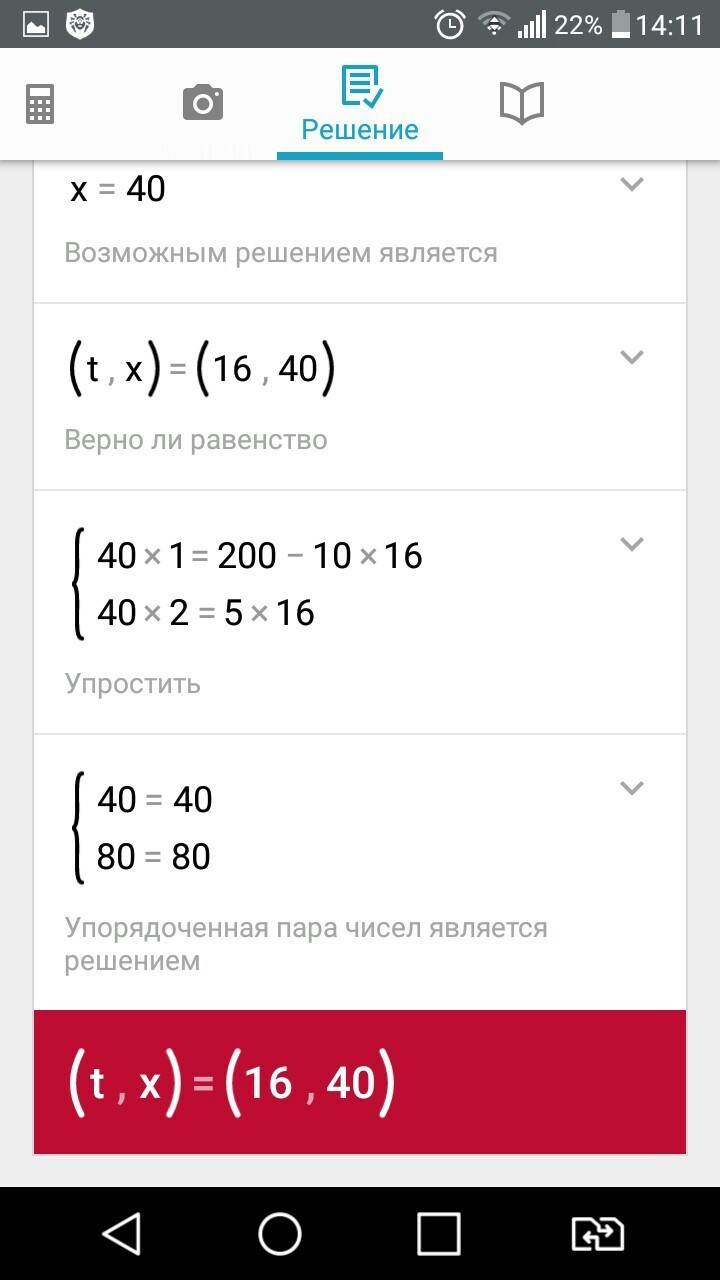
Task: Expand the 40×1 = 200 − 10×16 step
Action: tap(631, 544)
